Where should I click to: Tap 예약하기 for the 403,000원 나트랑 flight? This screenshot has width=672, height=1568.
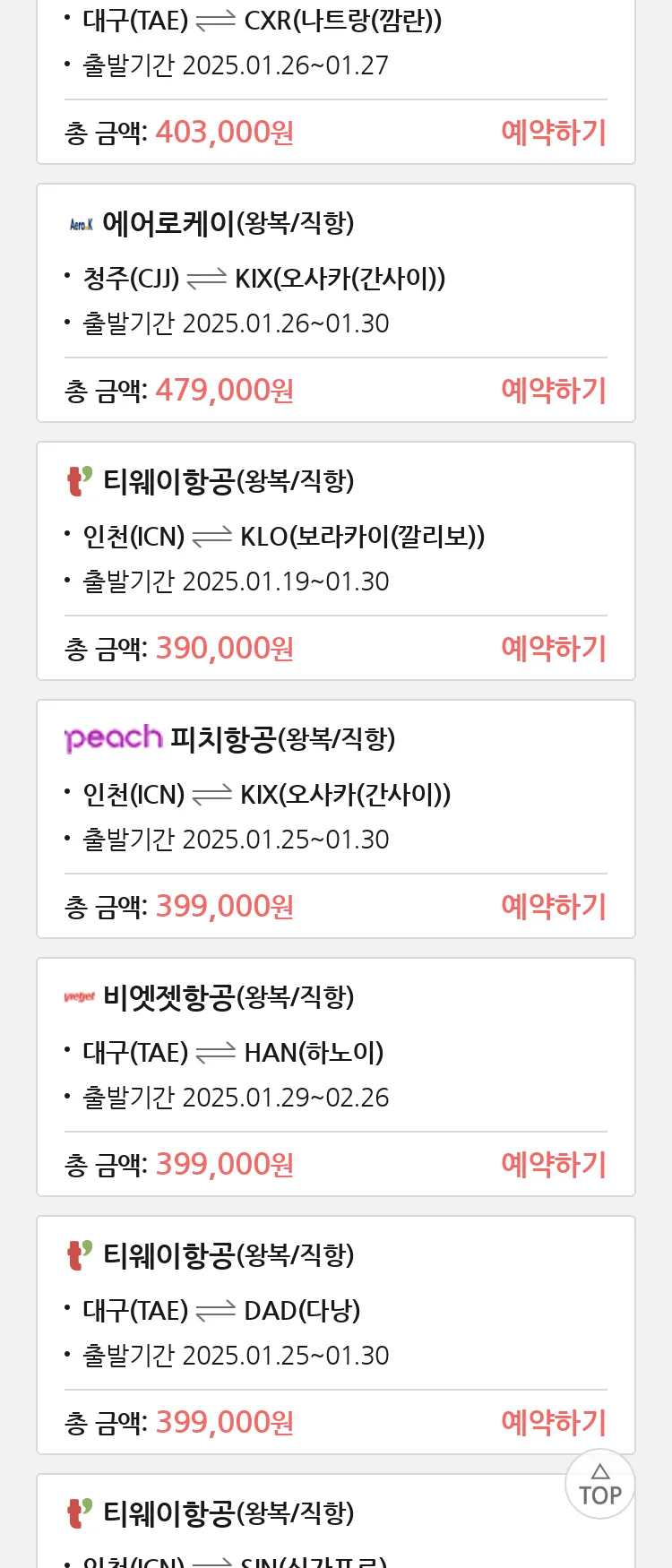click(x=554, y=133)
